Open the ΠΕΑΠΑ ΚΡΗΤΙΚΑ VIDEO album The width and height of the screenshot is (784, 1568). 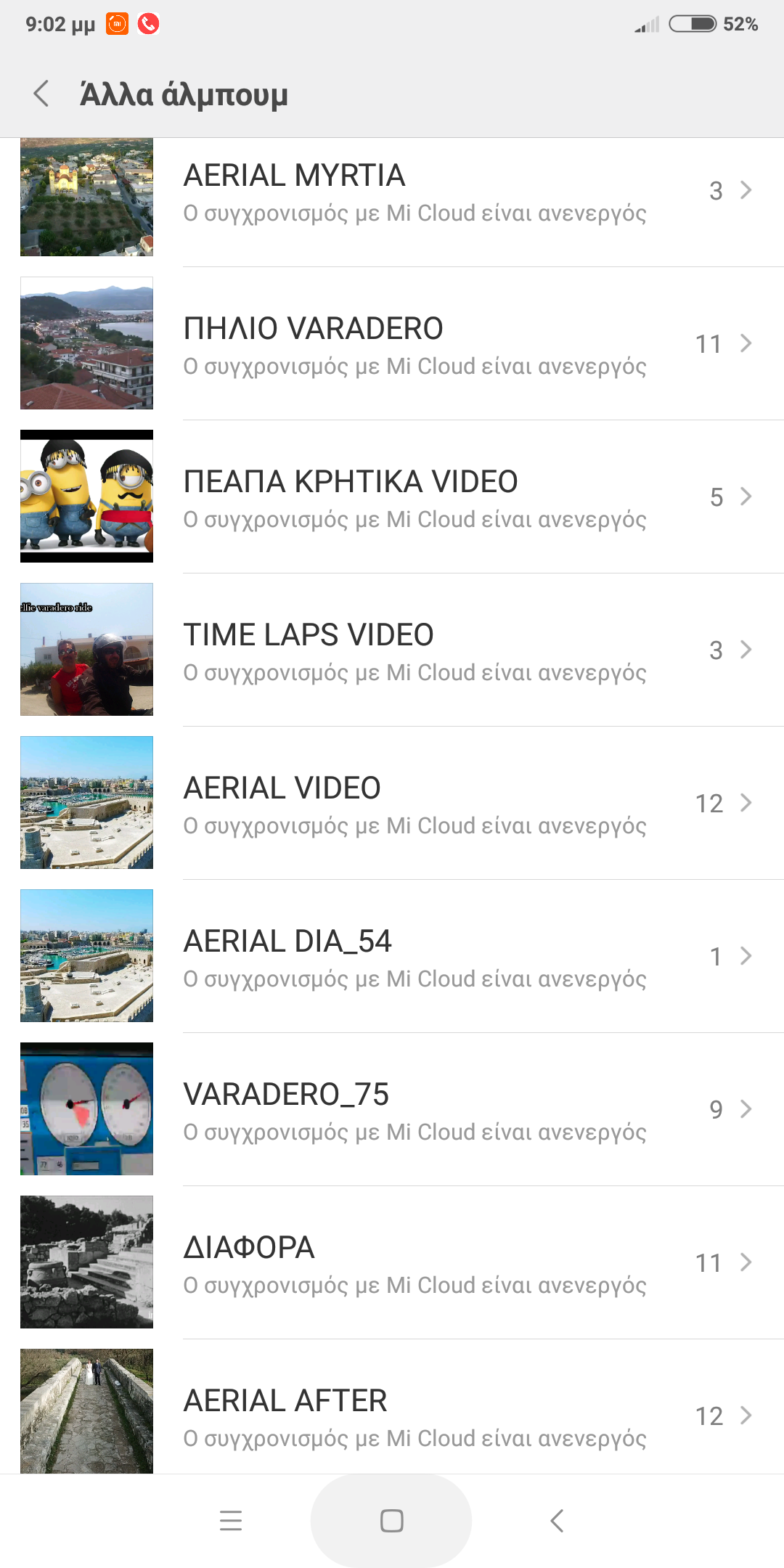(x=414, y=498)
